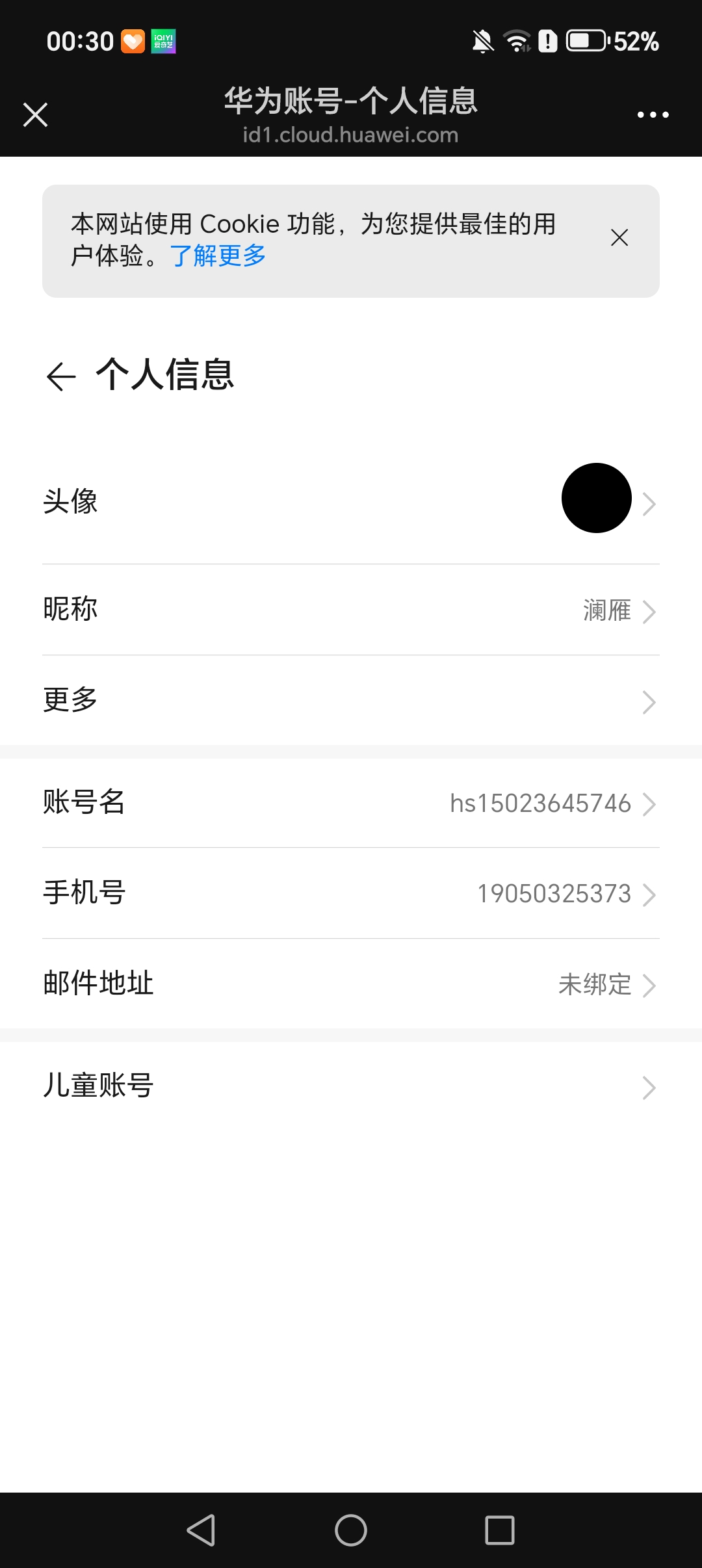Viewport: 702px width, 1568px height.
Task: Open the 手机号 settings entry
Action: pos(351,894)
